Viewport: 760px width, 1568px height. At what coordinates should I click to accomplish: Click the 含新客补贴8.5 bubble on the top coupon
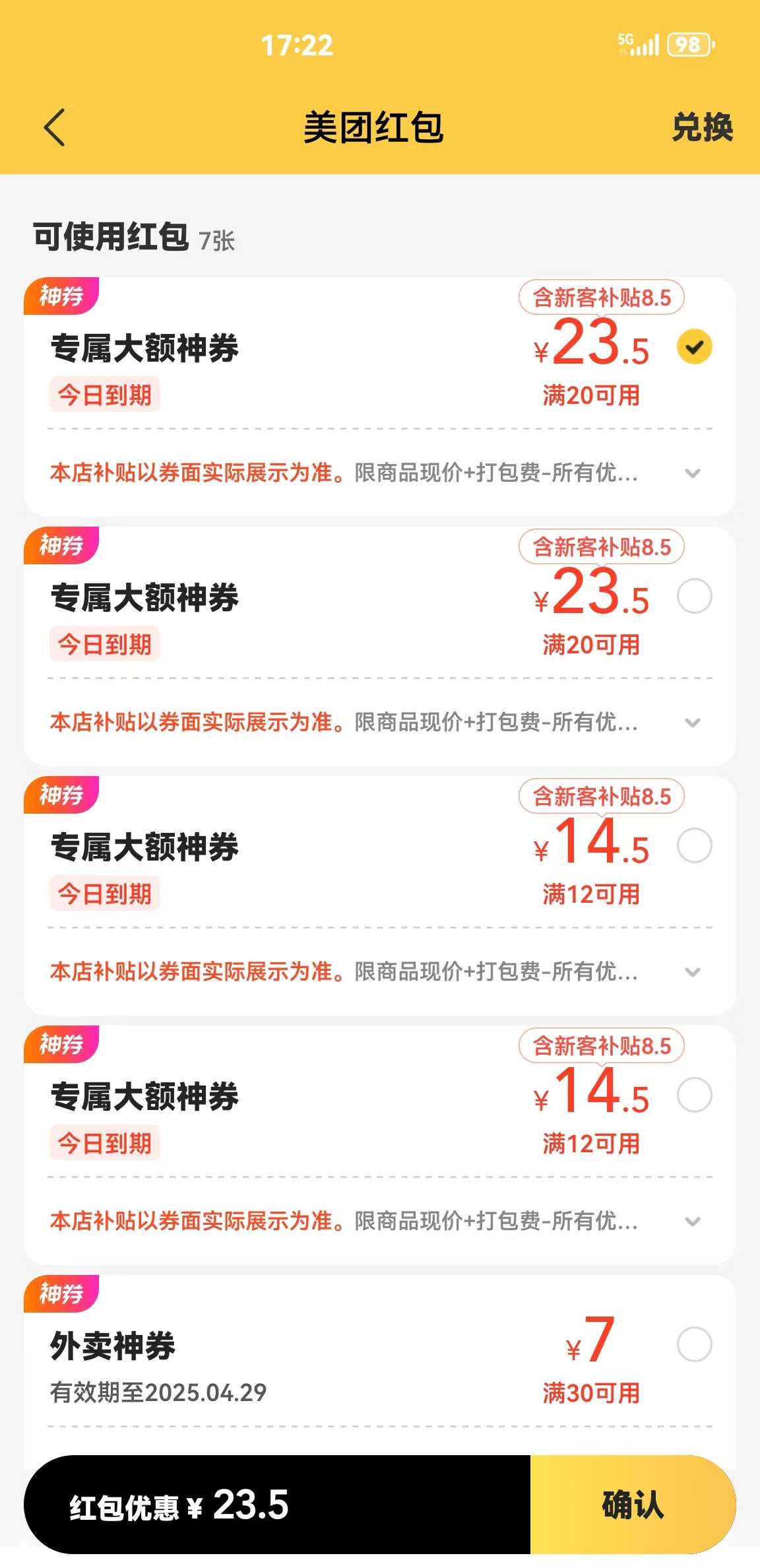pyautogui.click(x=602, y=297)
